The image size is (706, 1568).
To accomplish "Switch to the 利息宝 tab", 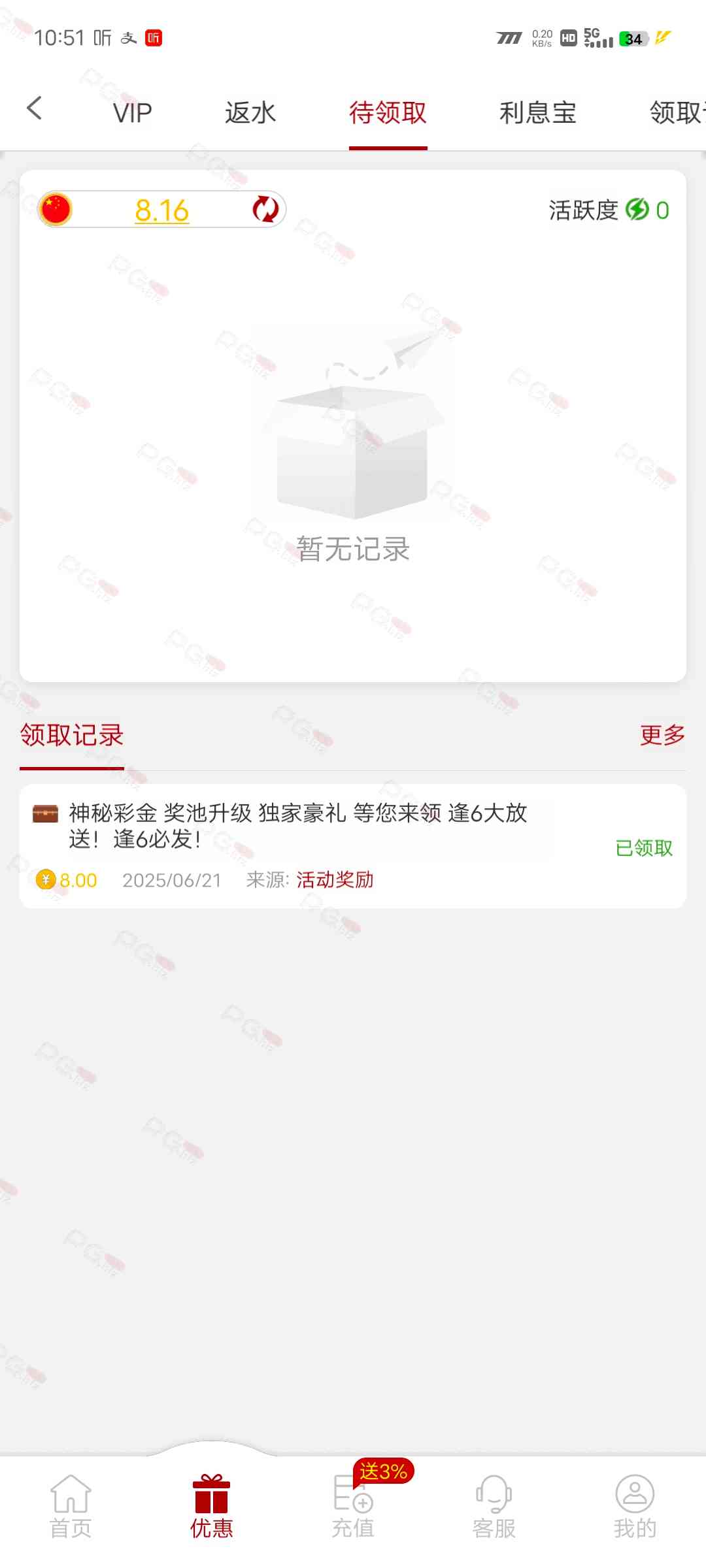I will coord(537,113).
